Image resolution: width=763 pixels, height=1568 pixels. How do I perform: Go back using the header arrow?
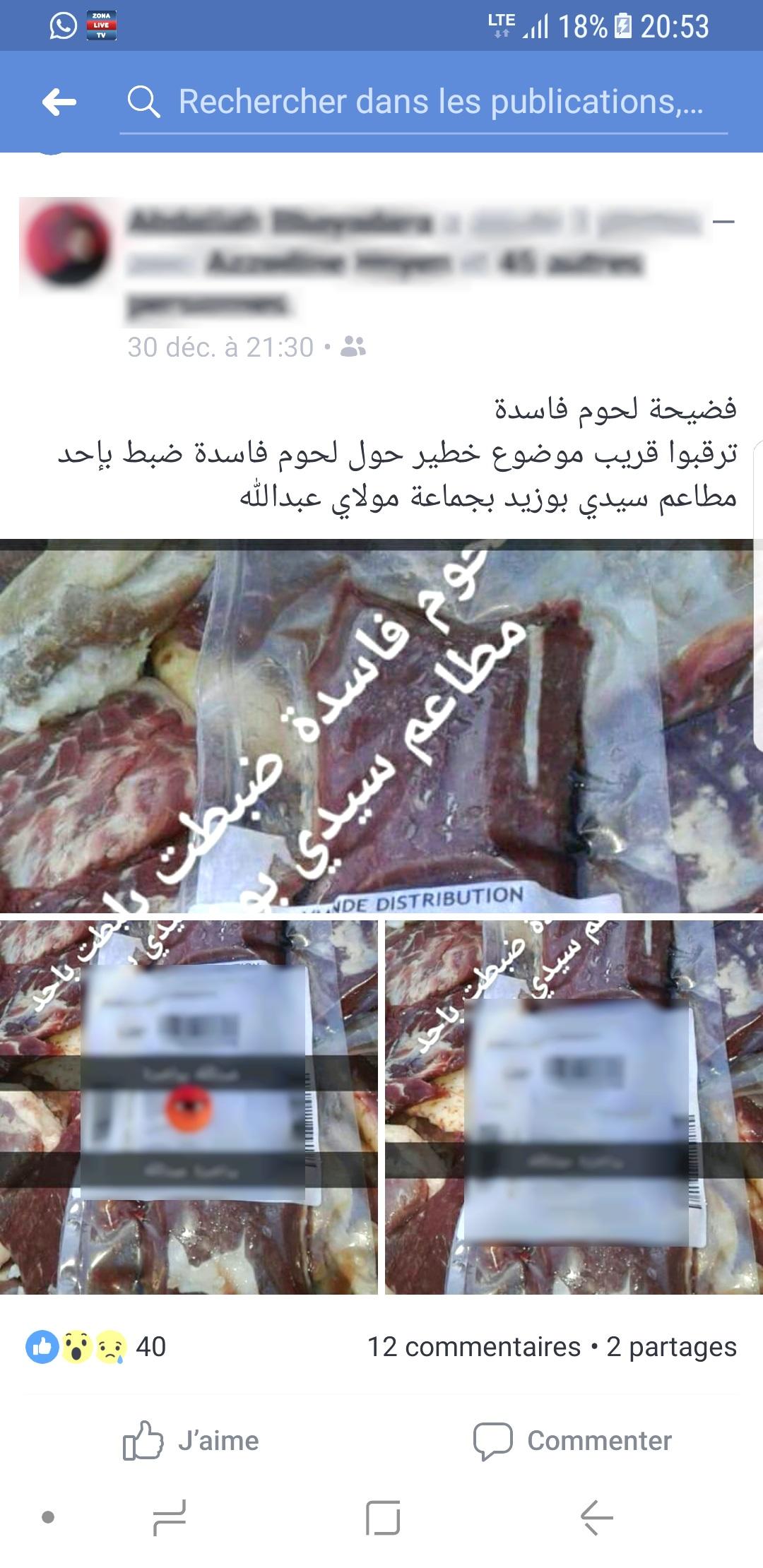(59, 102)
